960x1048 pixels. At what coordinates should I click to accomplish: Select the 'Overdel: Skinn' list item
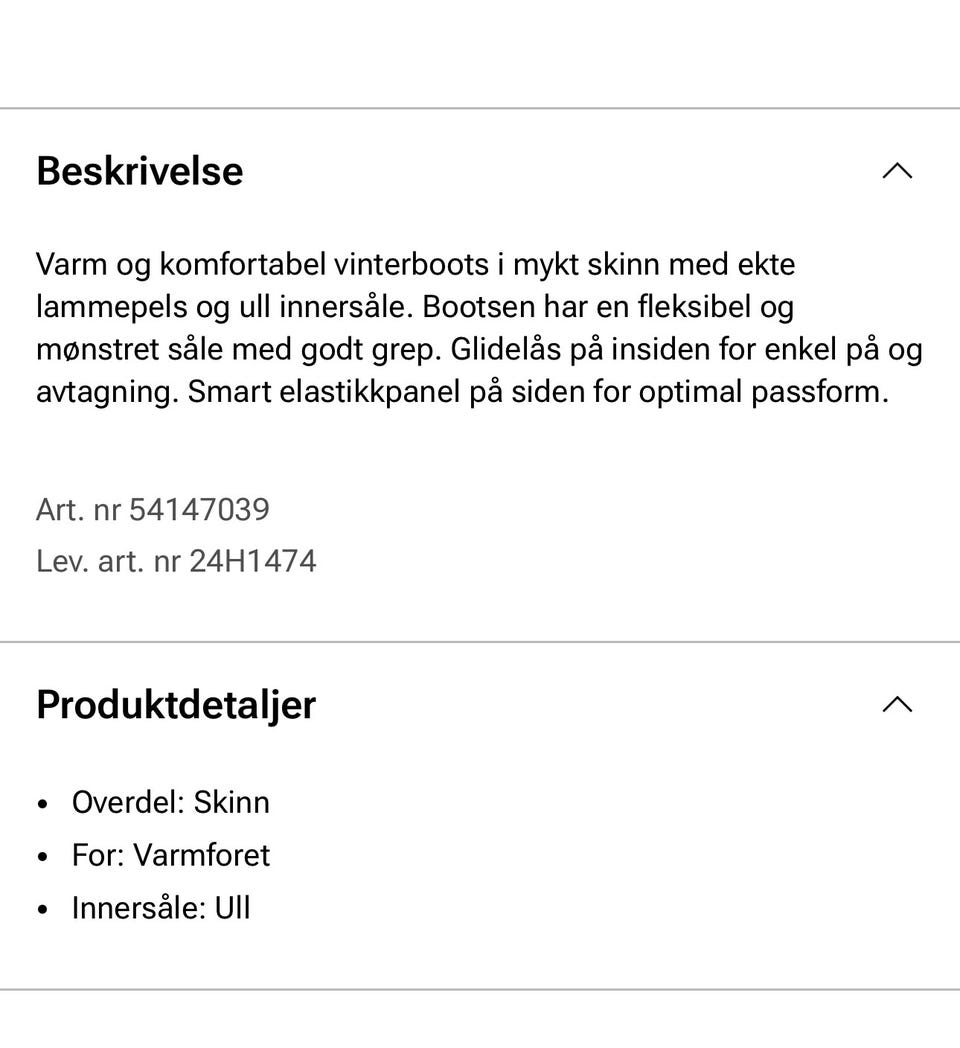(171, 802)
